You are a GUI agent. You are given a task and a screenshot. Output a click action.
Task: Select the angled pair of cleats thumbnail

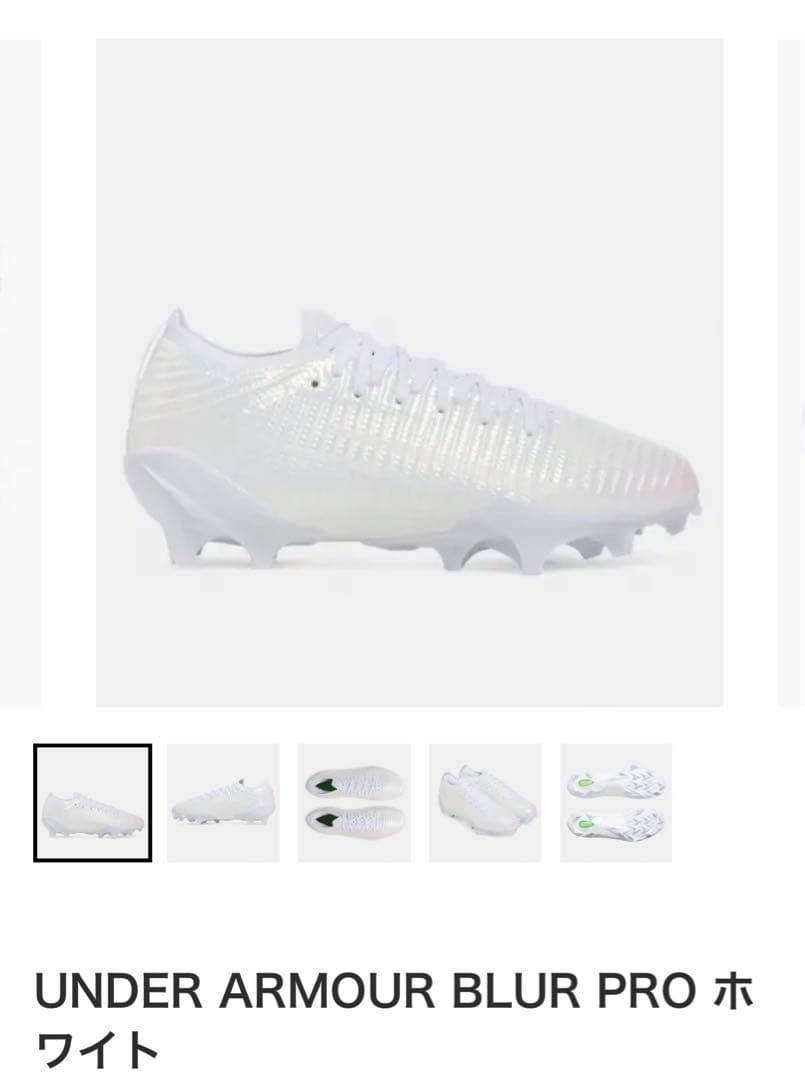tap(485, 802)
